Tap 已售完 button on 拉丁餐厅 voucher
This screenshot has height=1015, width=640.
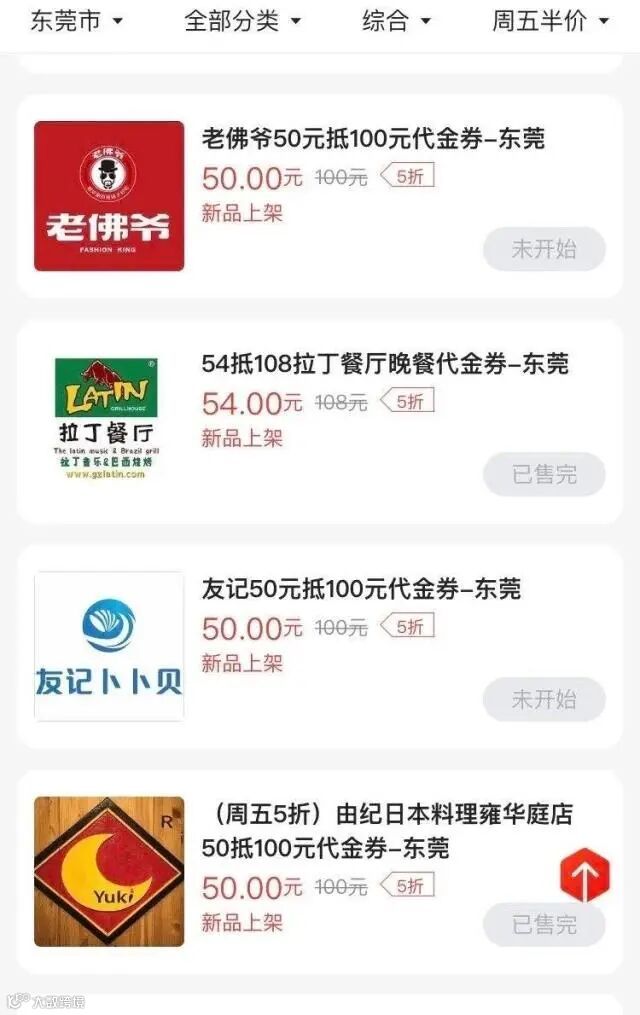coord(544,474)
